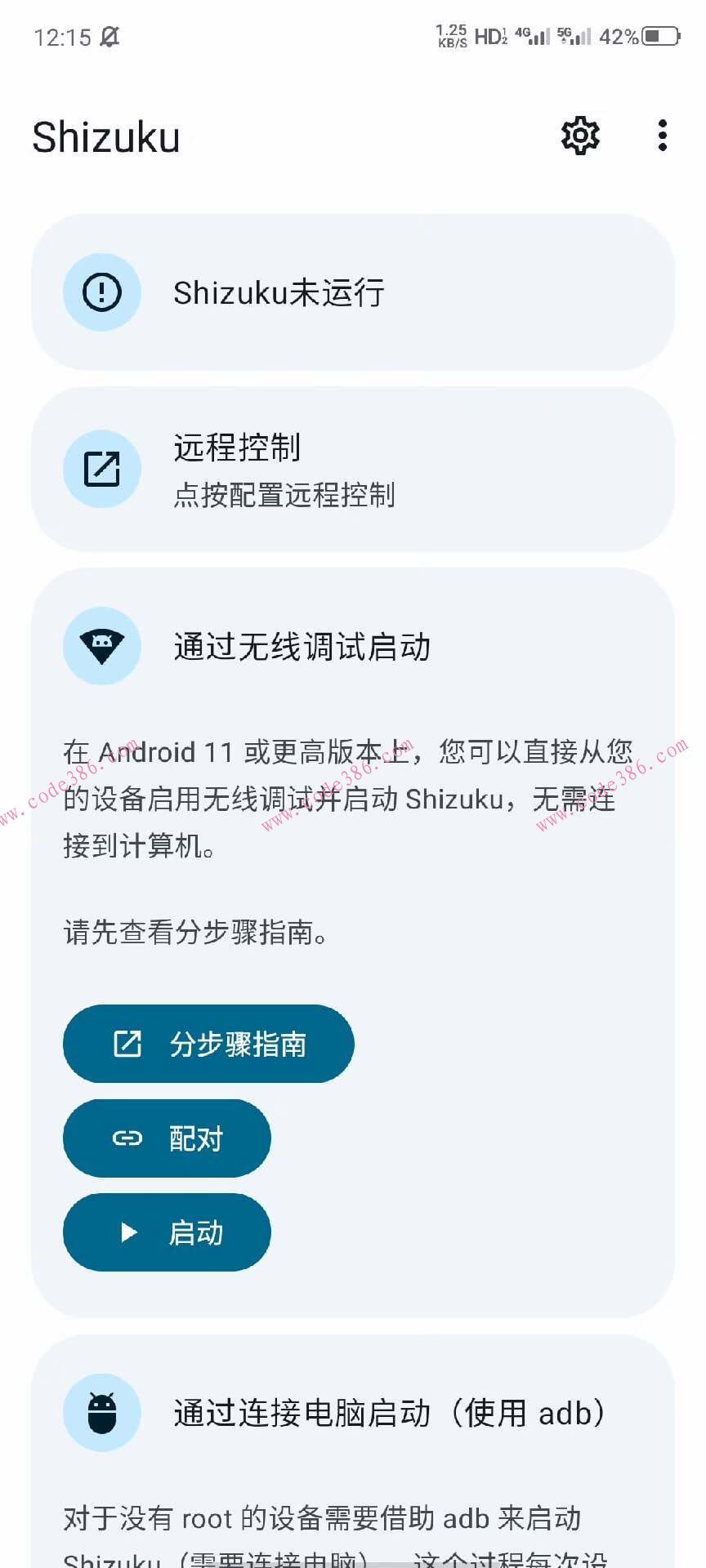Open the 通过连接电脑启动 section header
706x1568 pixels.
351,1413
